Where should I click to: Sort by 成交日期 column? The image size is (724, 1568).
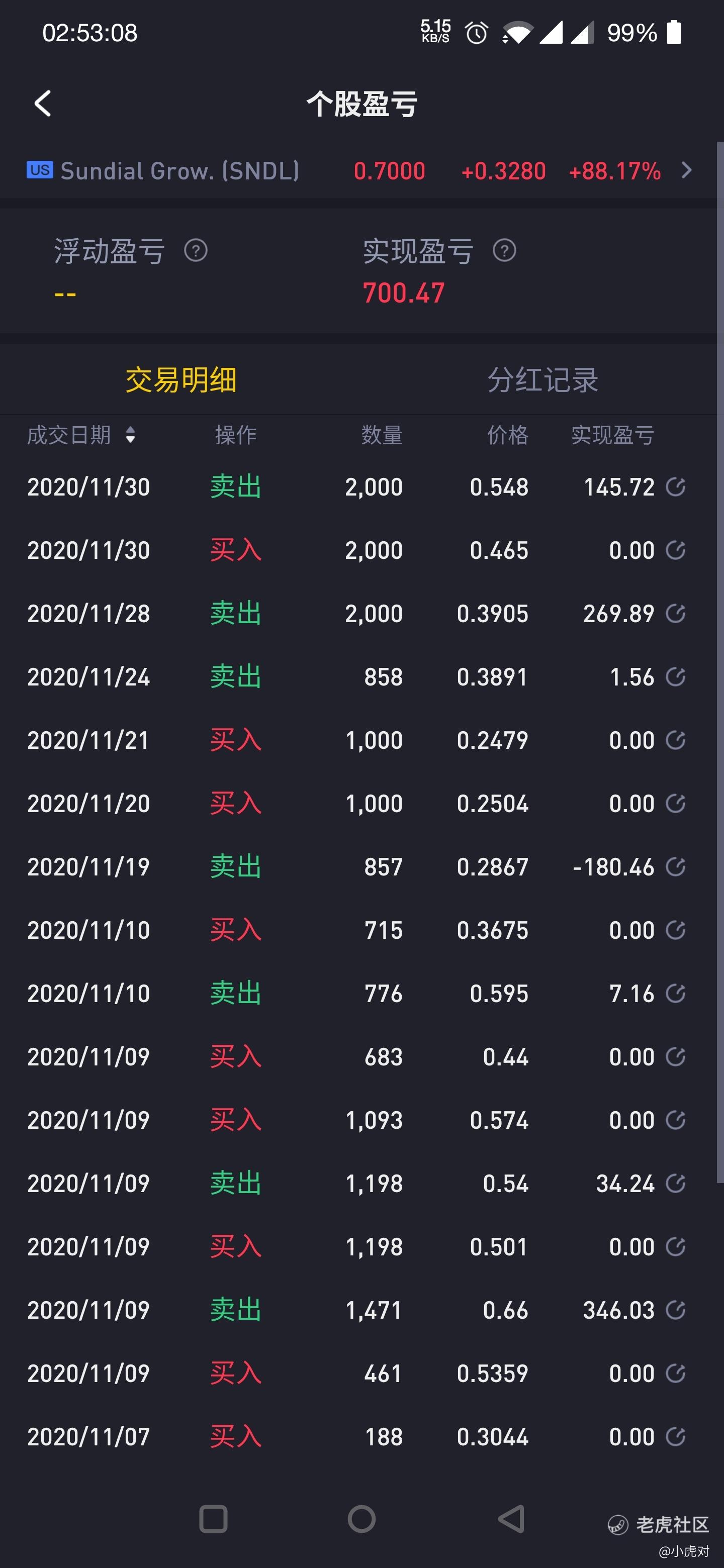[81, 435]
